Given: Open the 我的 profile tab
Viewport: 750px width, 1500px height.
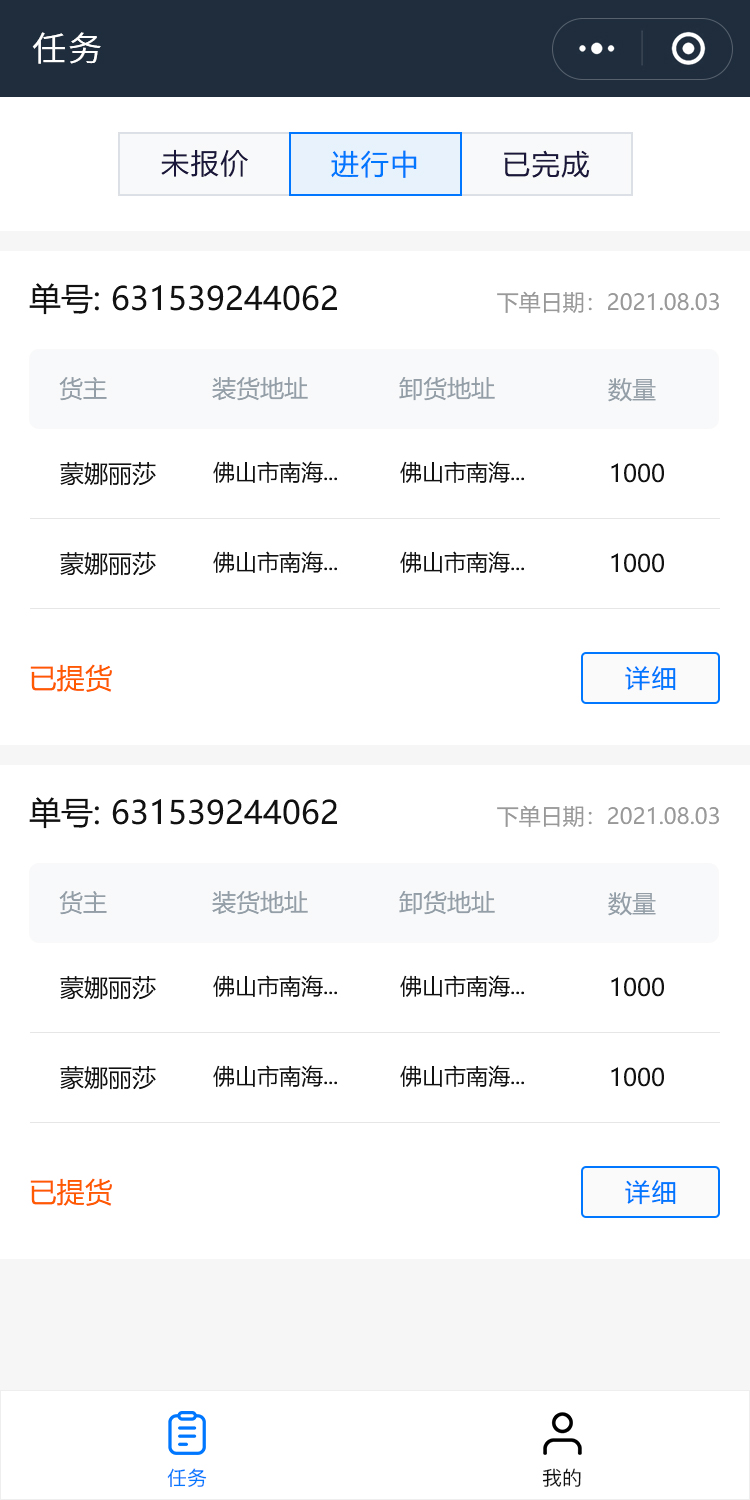Looking at the screenshot, I should (562, 1446).
